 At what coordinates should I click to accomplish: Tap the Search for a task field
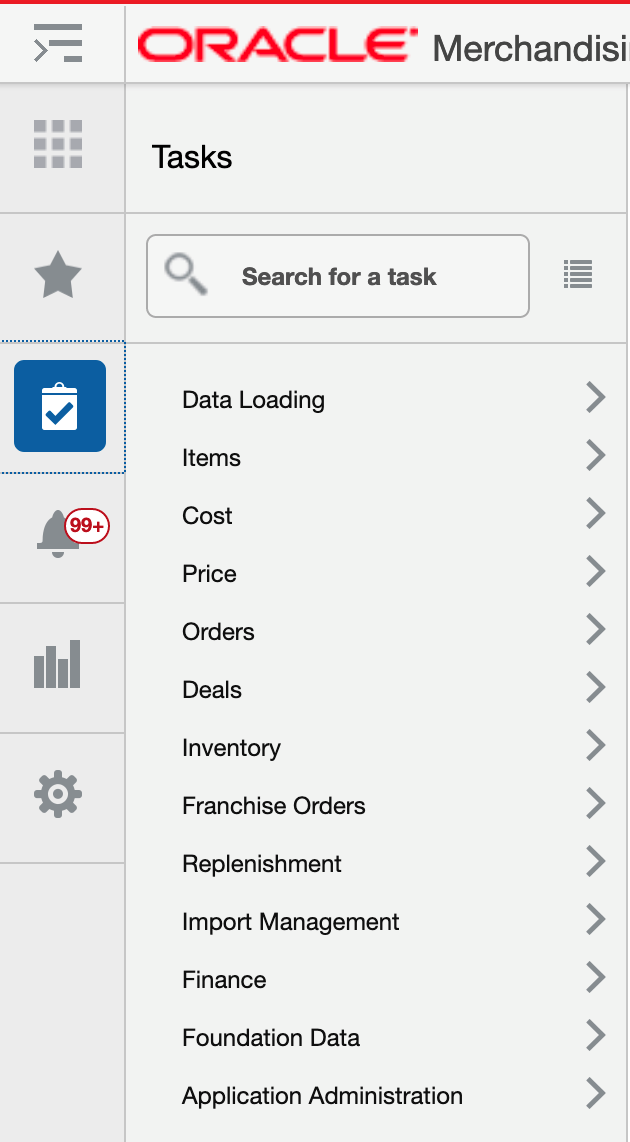[x=338, y=276]
